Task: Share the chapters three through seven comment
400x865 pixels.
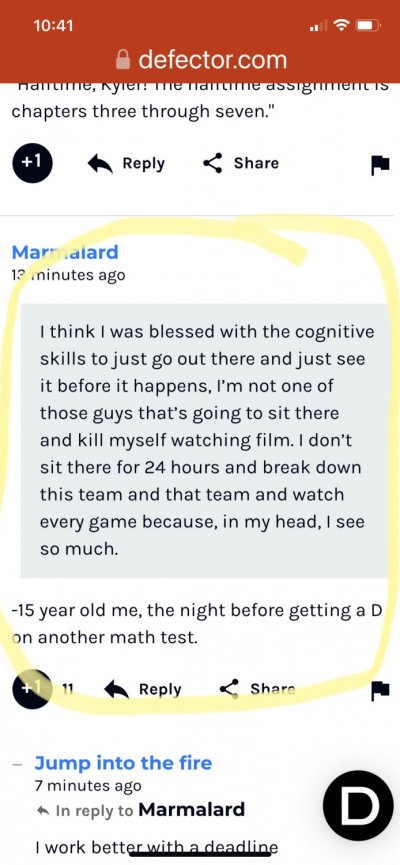Action: pos(241,163)
